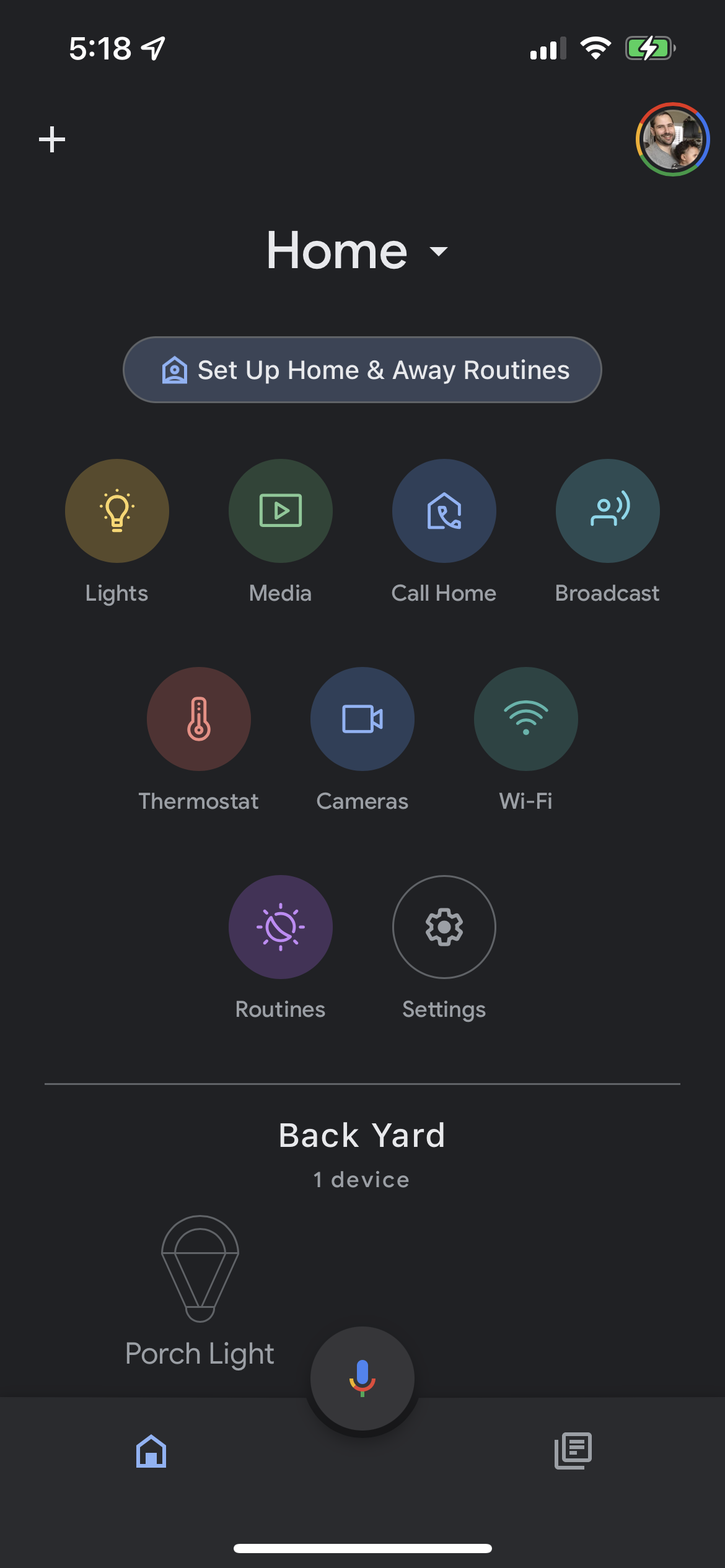Set up Home & Away Routines
Image resolution: width=725 pixels, height=1568 pixels.
pos(362,370)
